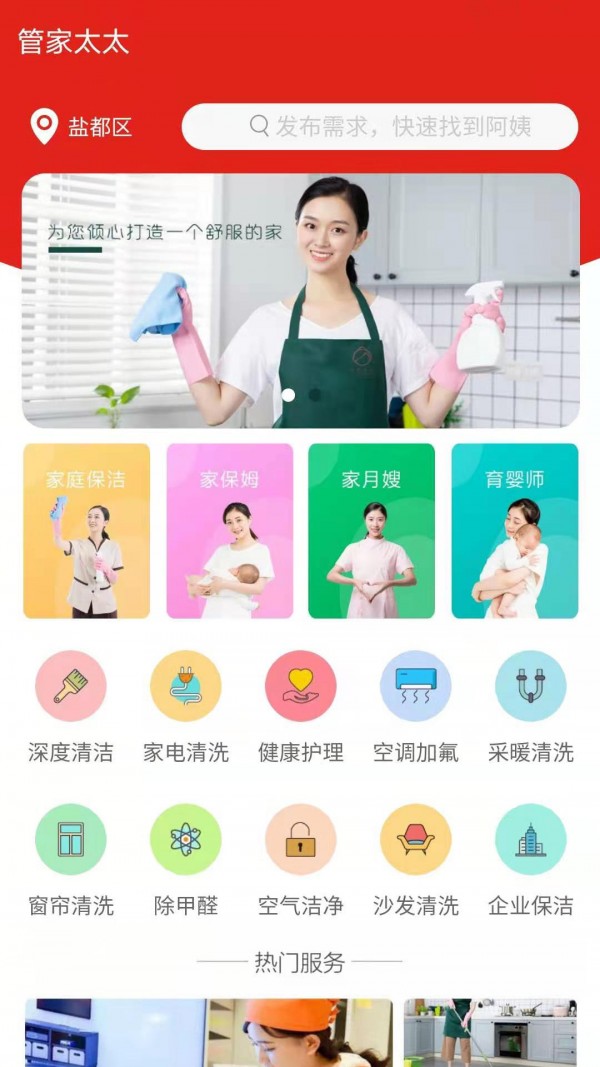Open the 育婴师 card

coord(514,531)
